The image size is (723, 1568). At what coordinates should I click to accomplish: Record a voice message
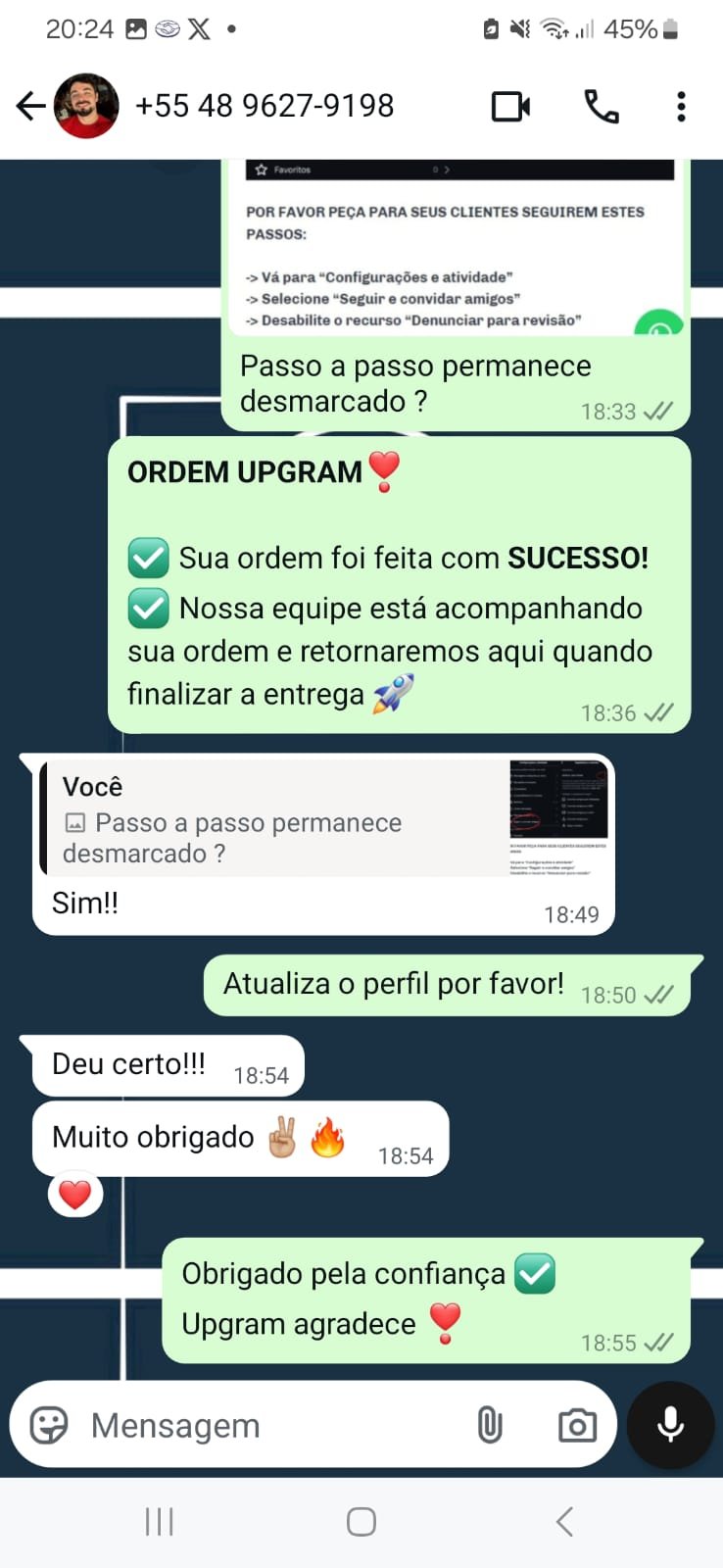point(670,1425)
